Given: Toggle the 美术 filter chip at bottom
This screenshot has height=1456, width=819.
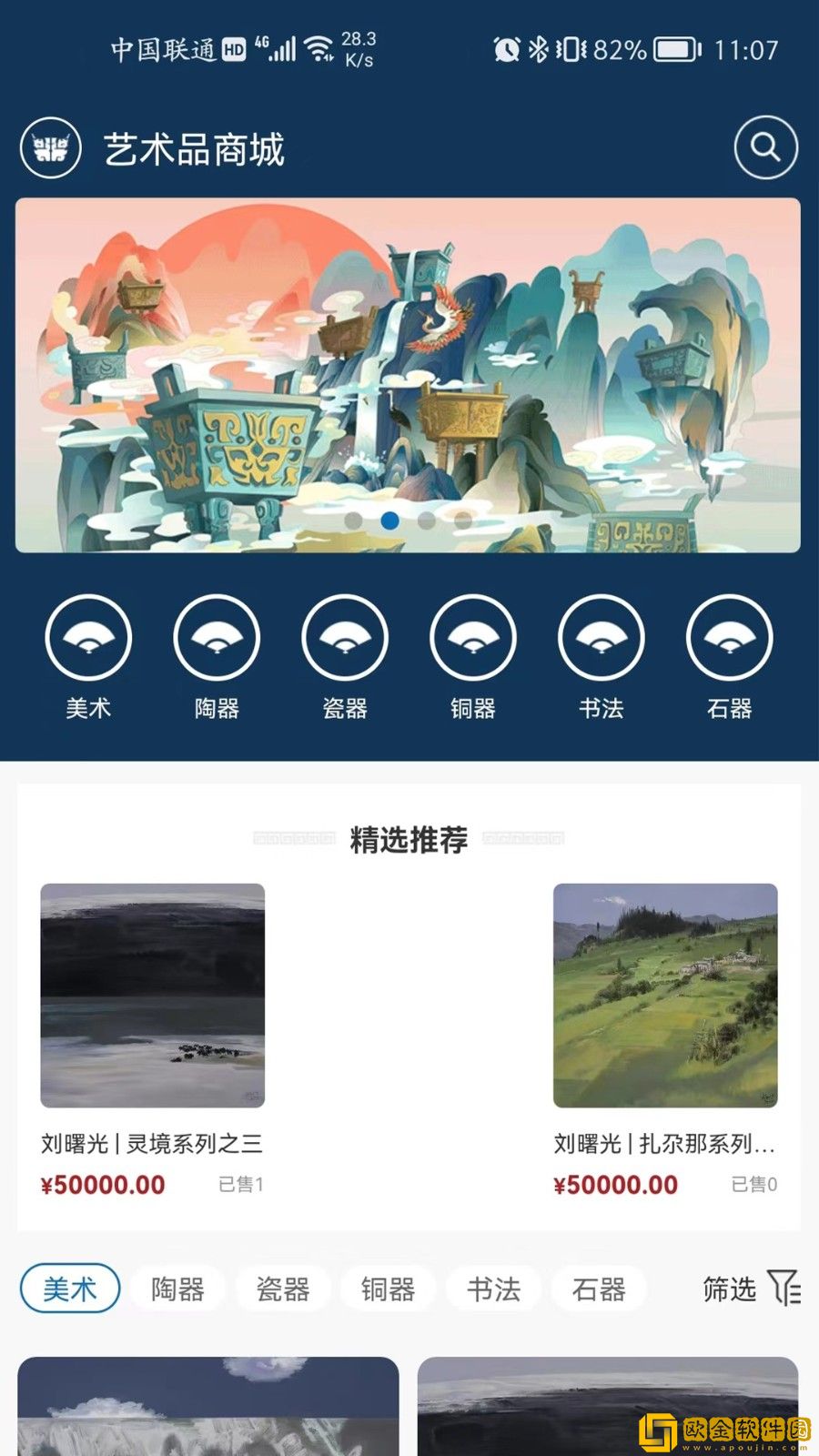Looking at the screenshot, I should click(69, 1289).
